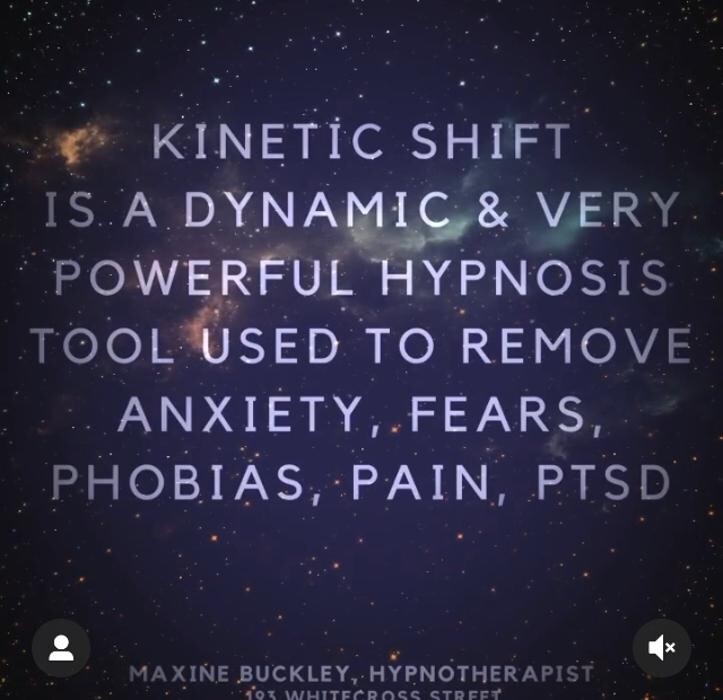This screenshot has height=700, width=723.
Task: Unmute the video sound
Action: [661, 648]
